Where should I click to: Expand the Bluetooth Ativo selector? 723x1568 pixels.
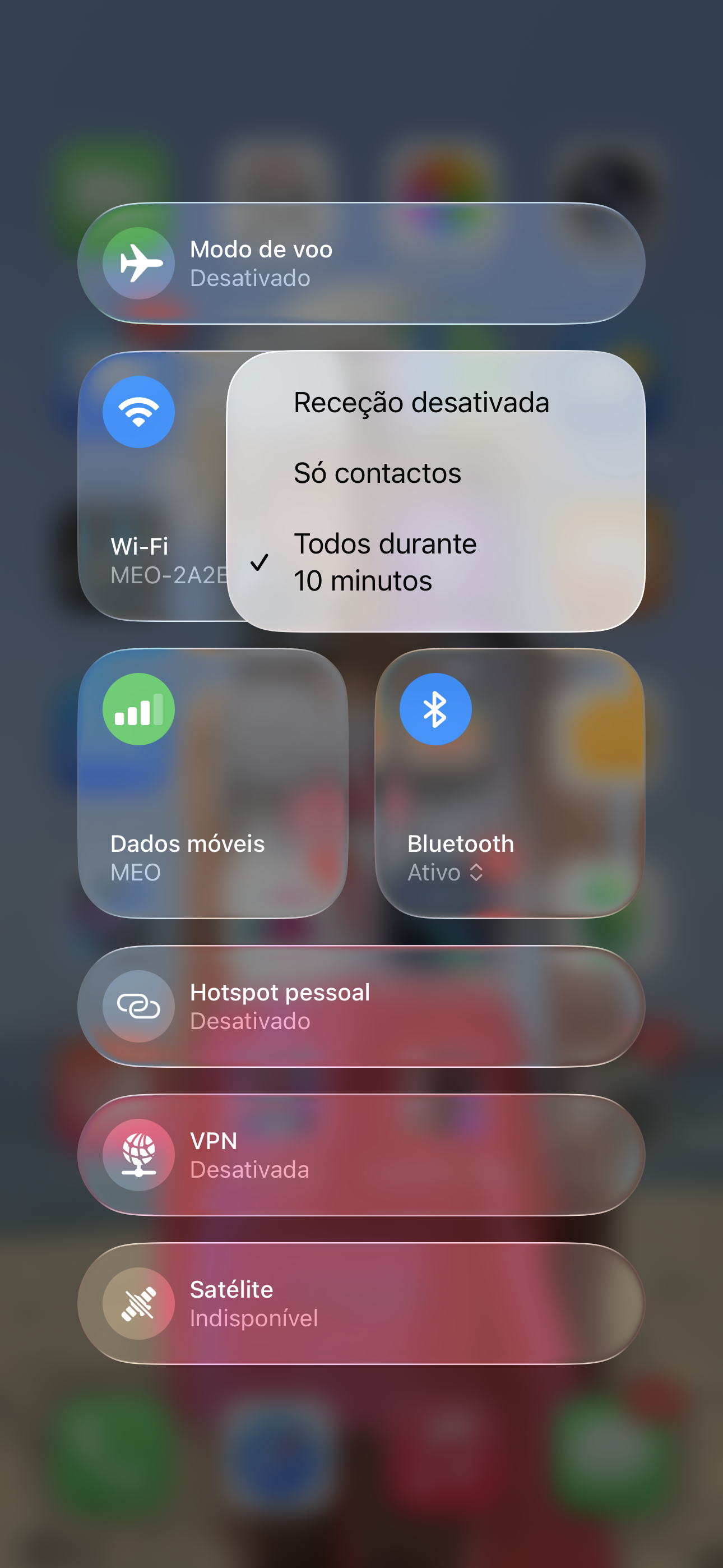[446, 872]
